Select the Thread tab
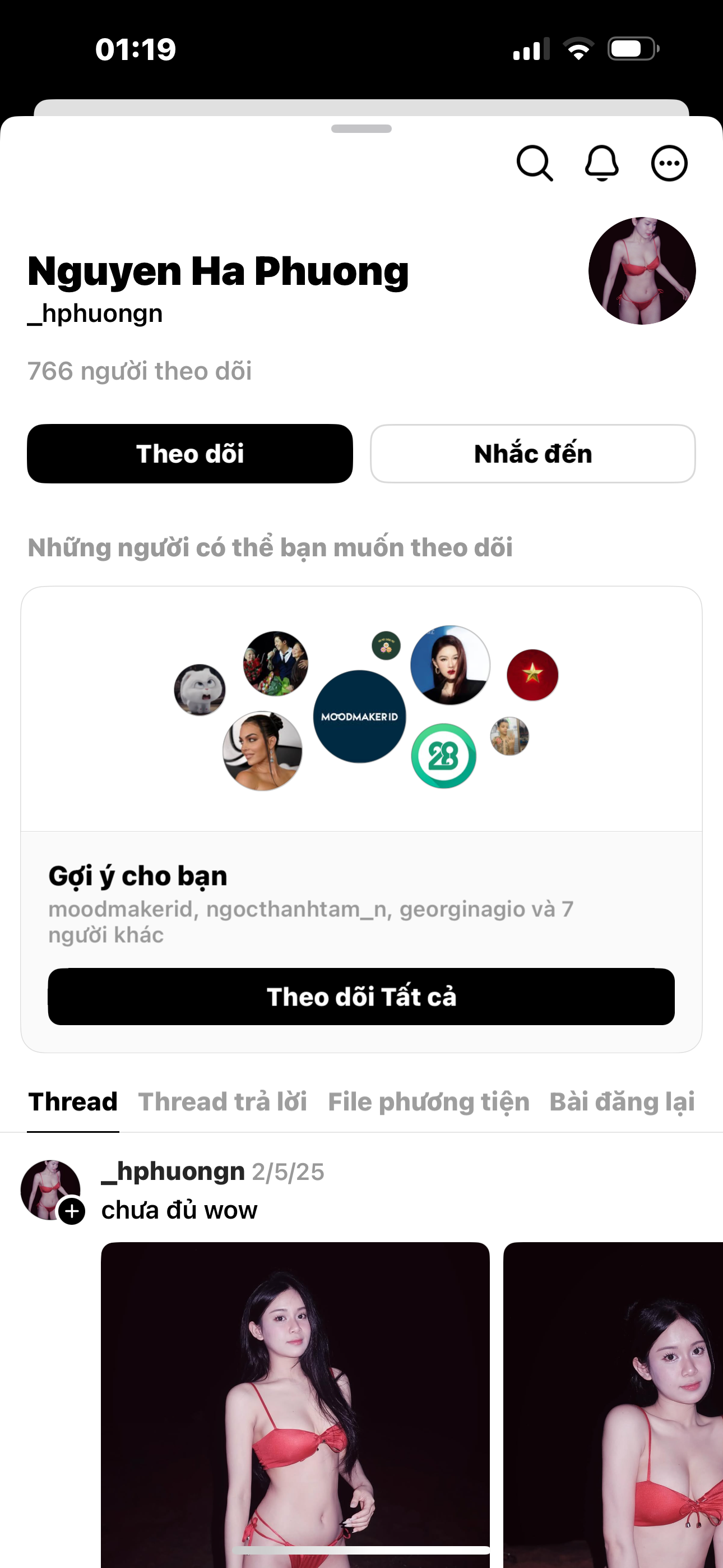723x1568 pixels. [x=73, y=1102]
